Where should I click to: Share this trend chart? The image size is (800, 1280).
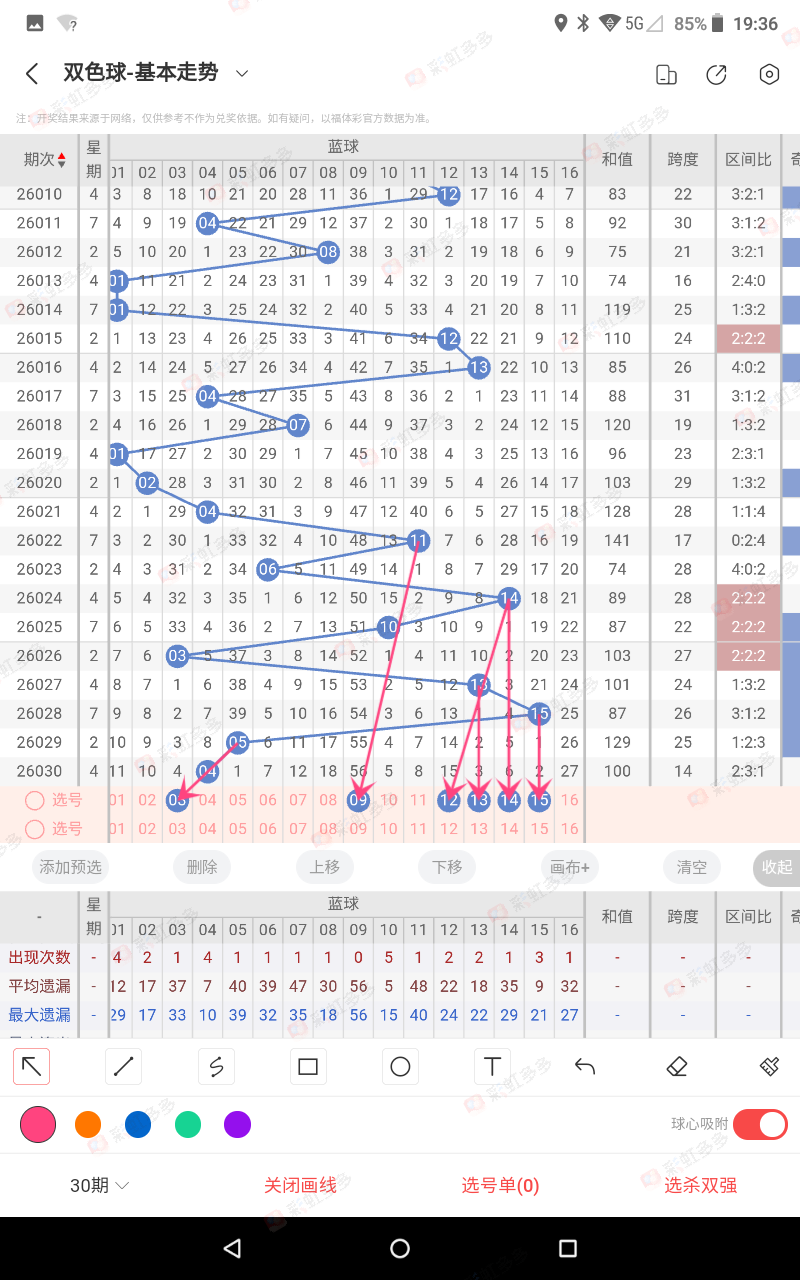(716, 74)
